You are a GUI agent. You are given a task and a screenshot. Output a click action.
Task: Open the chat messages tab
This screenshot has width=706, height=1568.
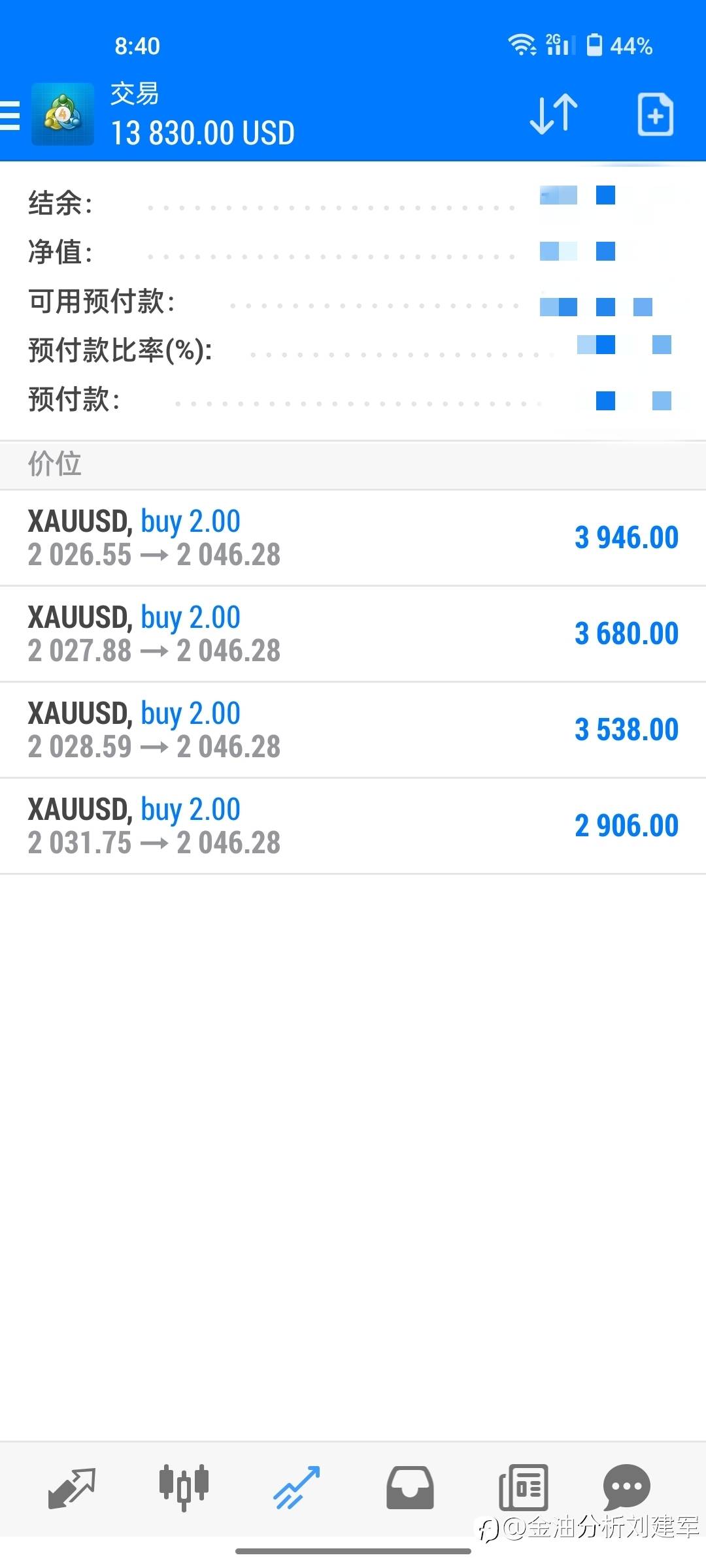pos(626,1487)
